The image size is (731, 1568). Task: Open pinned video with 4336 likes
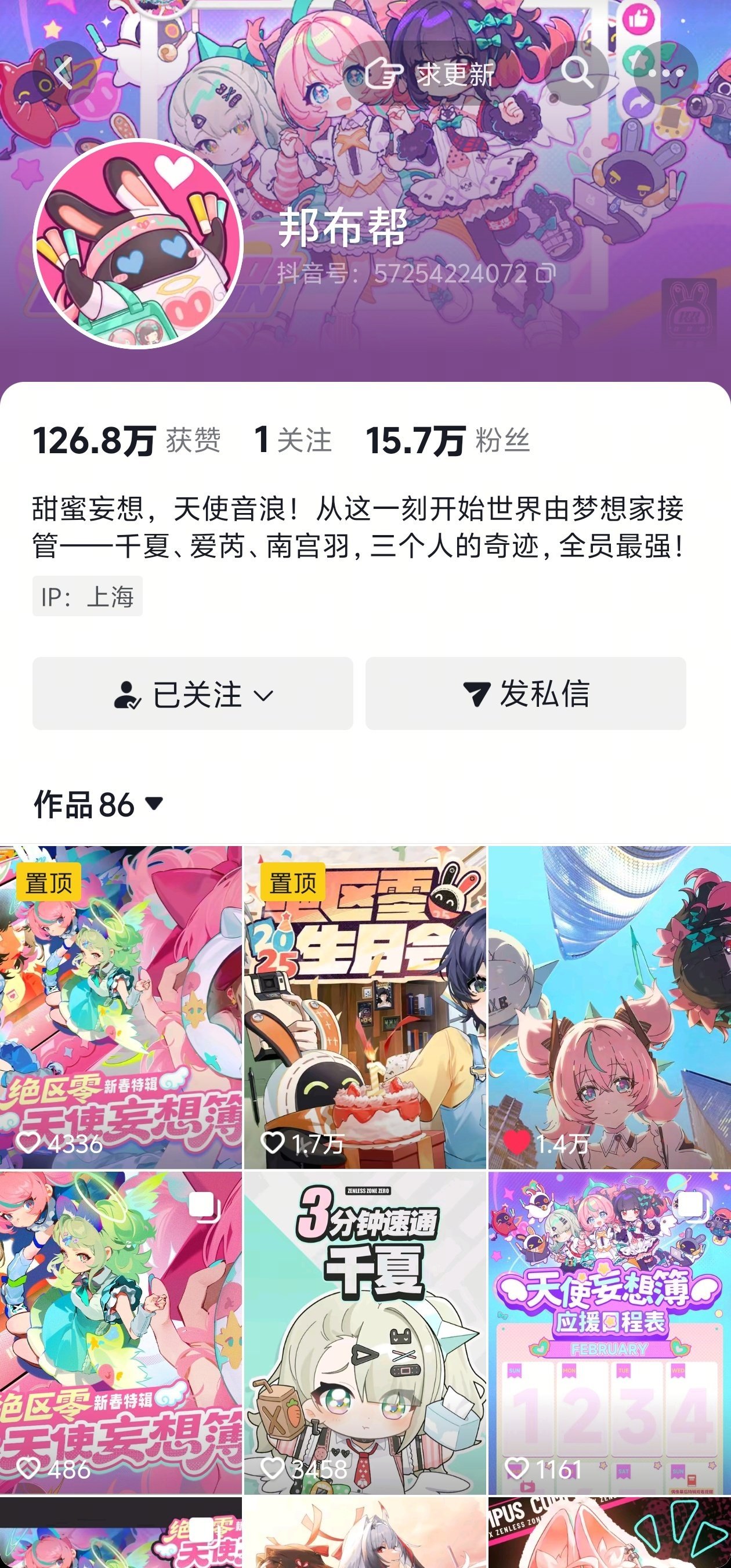point(121,1007)
